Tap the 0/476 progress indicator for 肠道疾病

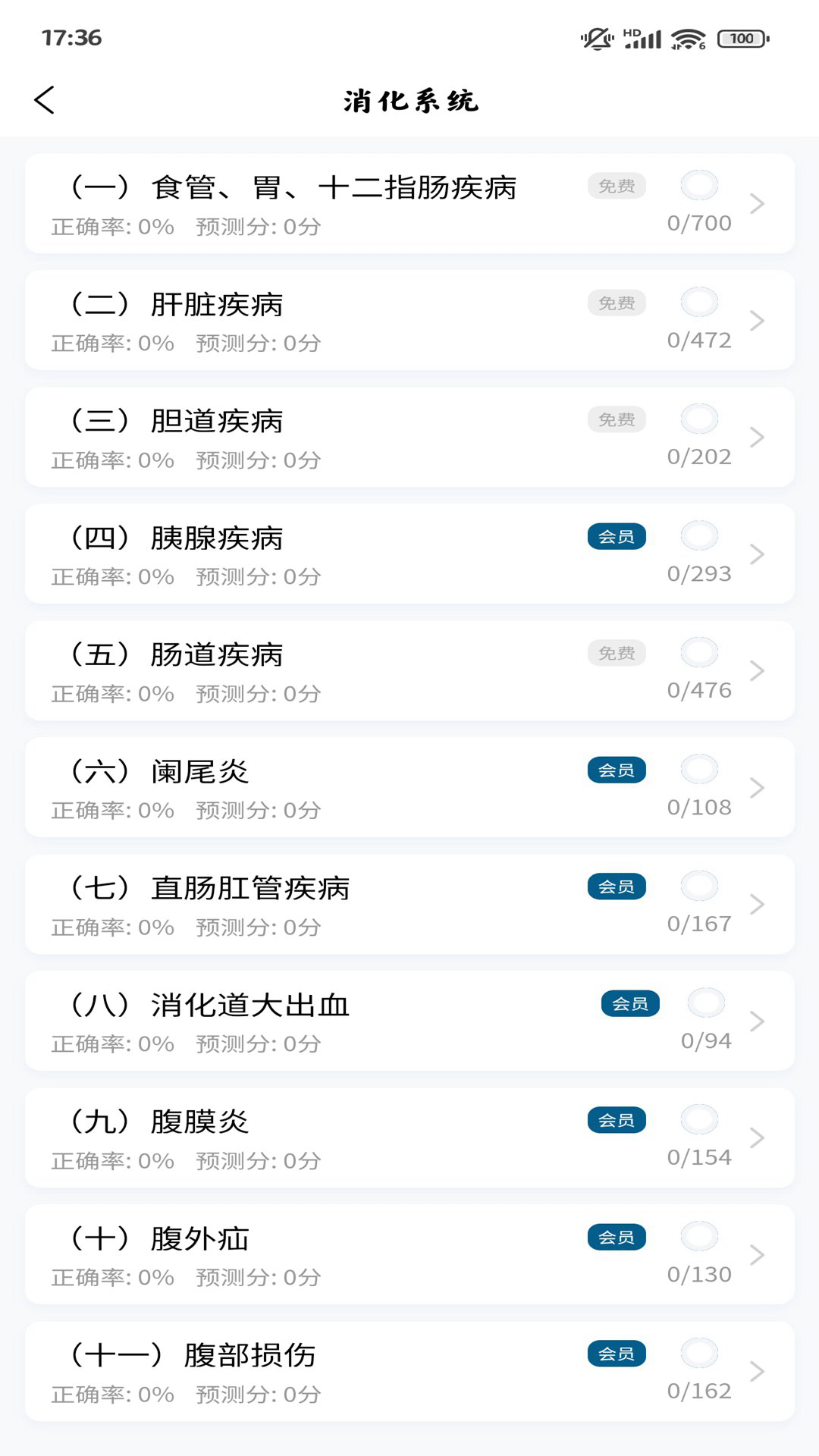[x=699, y=690]
